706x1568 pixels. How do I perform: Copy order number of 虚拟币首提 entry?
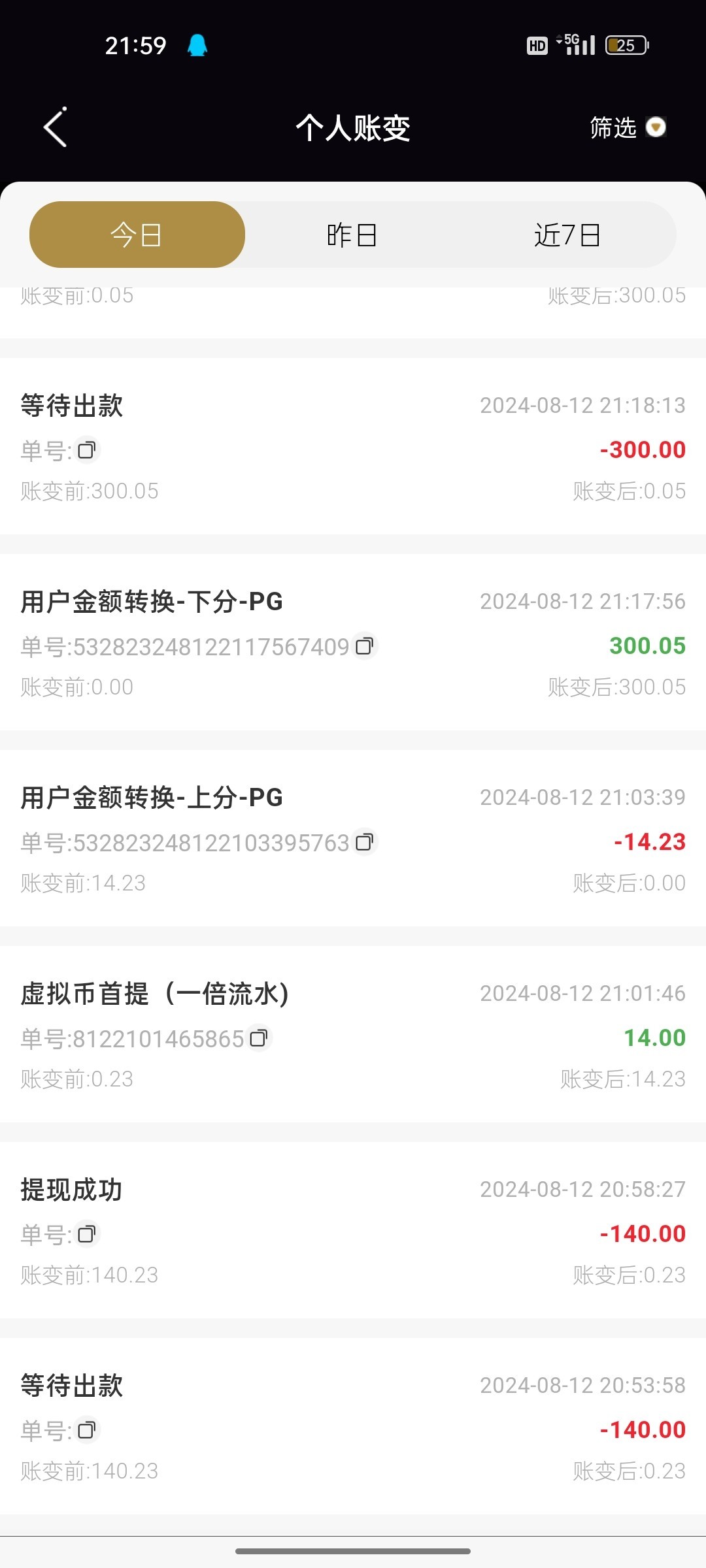(x=259, y=1038)
